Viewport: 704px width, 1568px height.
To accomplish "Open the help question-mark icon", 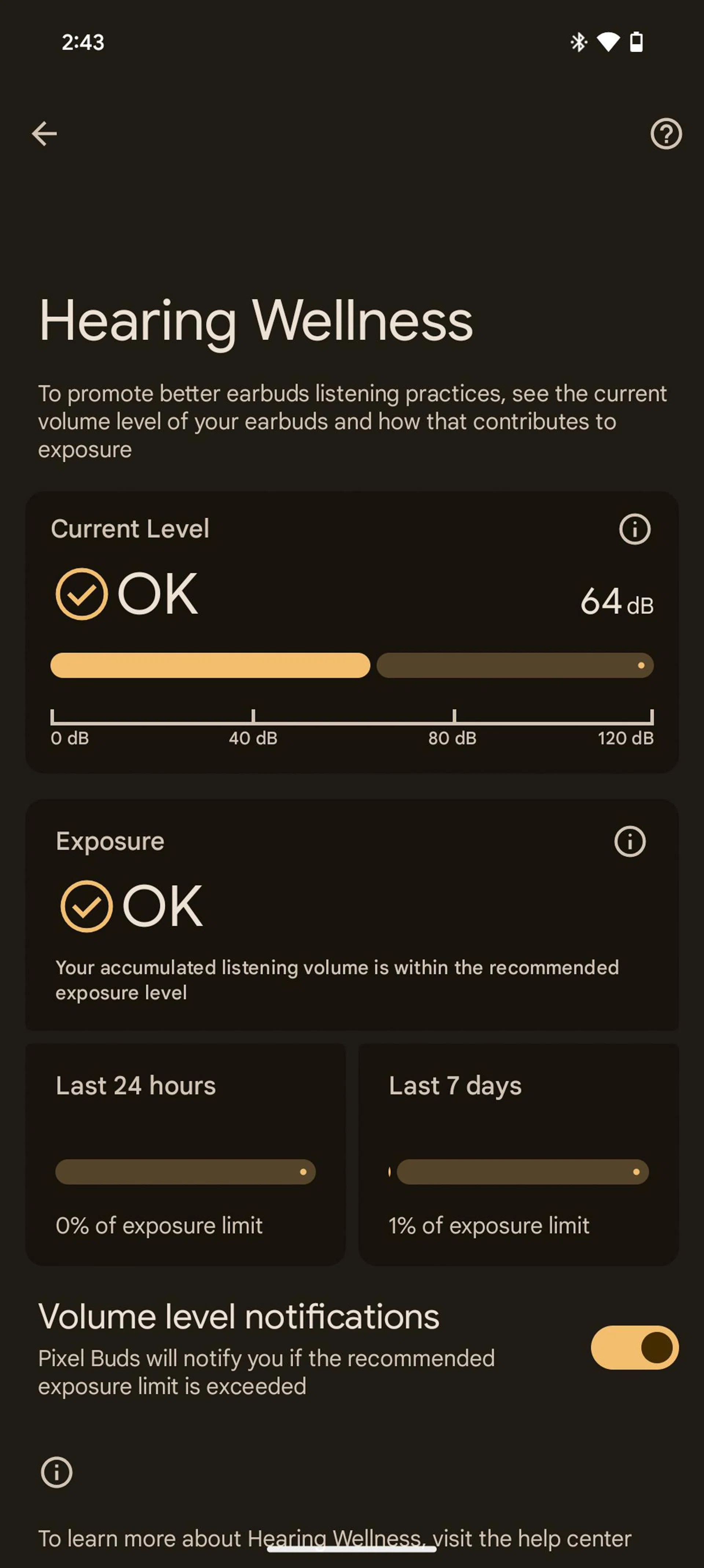I will 665,133.
